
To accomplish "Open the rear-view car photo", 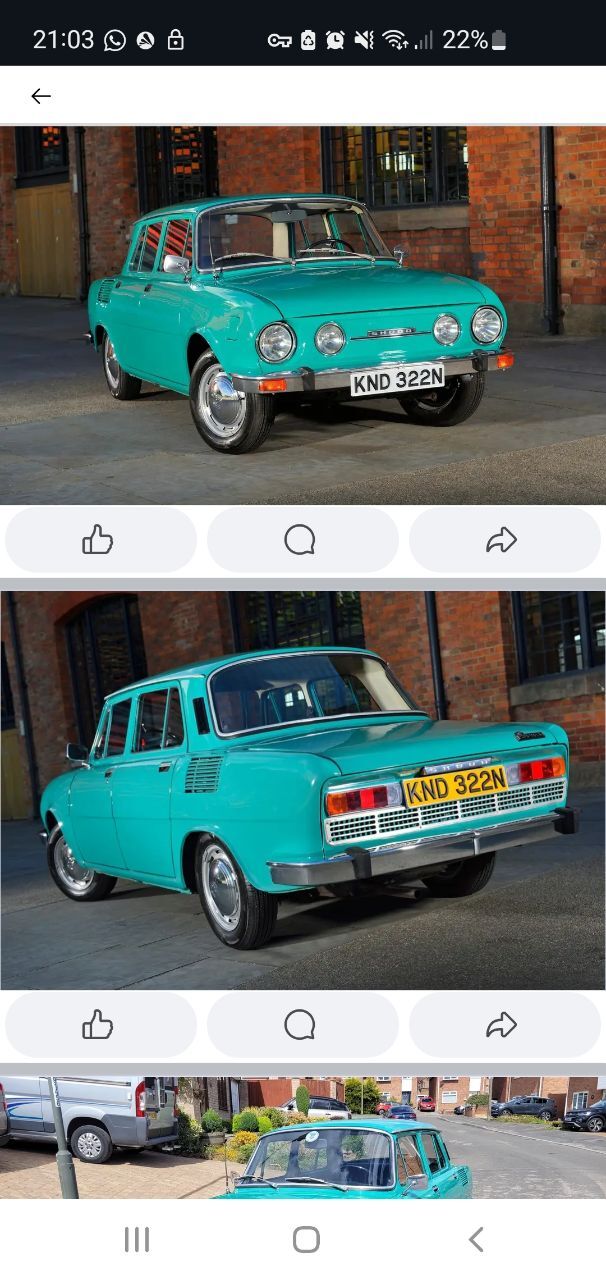I will [x=303, y=790].
